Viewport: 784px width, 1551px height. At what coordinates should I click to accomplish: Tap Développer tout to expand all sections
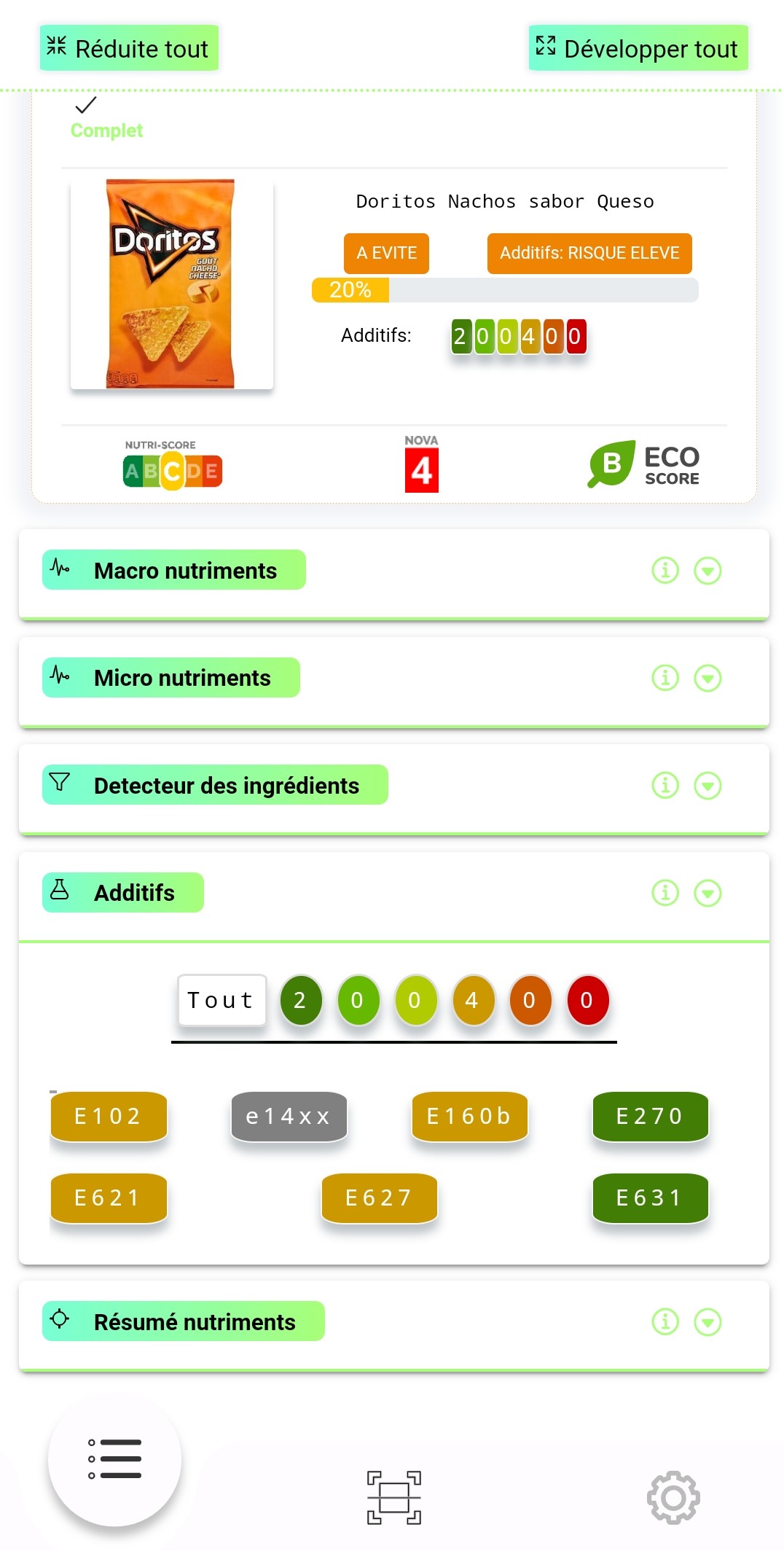(x=638, y=48)
